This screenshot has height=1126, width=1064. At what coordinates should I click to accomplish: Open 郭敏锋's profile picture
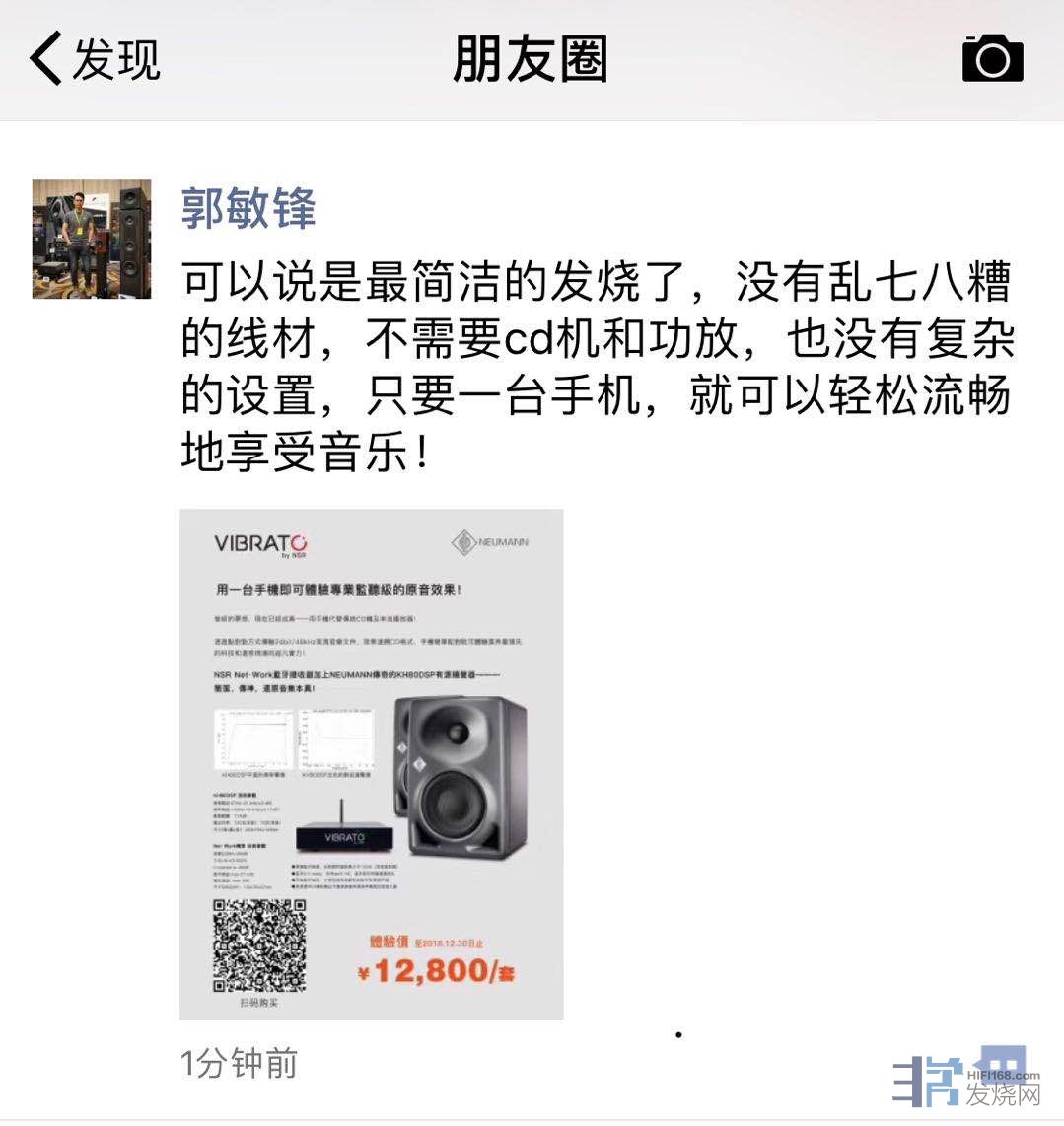pyautogui.click(x=92, y=239)
